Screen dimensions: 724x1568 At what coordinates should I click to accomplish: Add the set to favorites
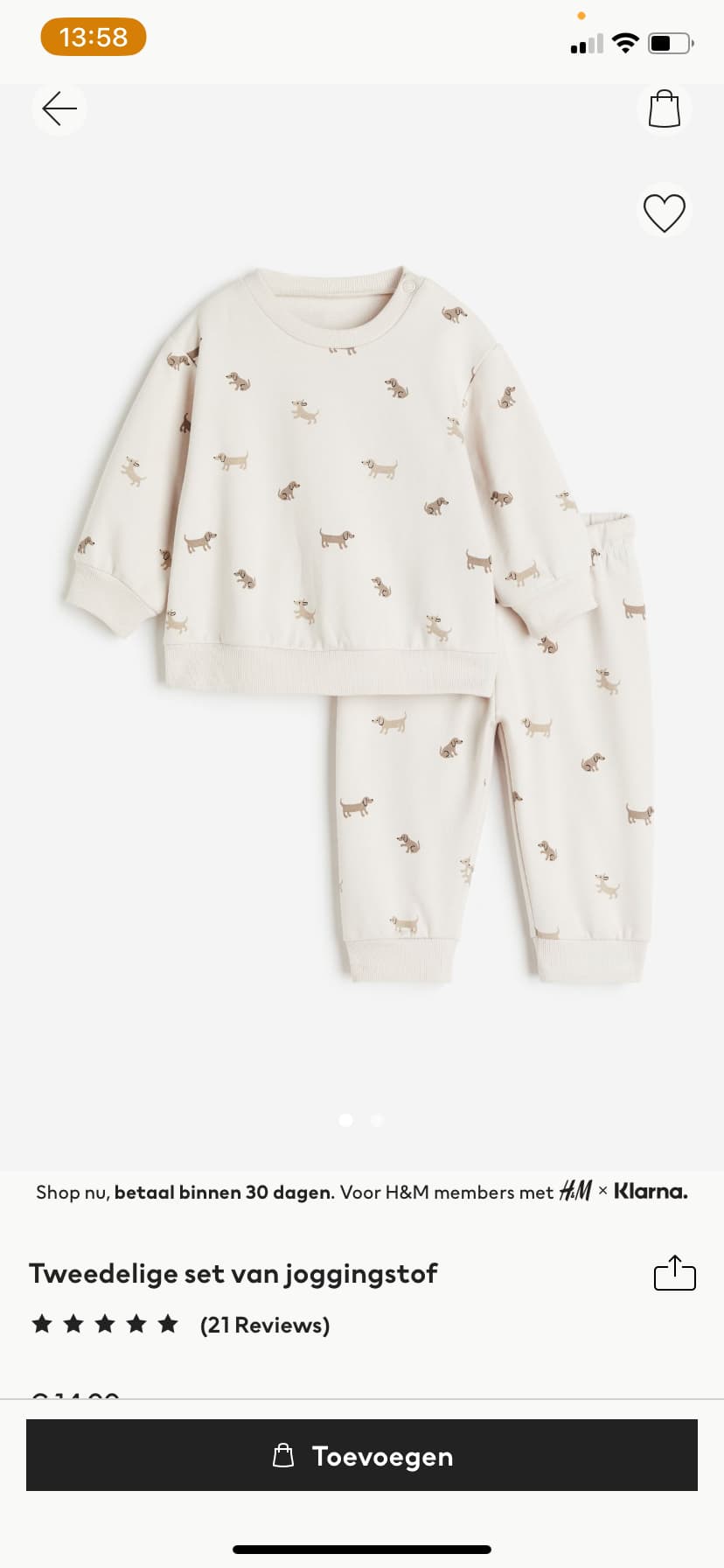point(665,213)
